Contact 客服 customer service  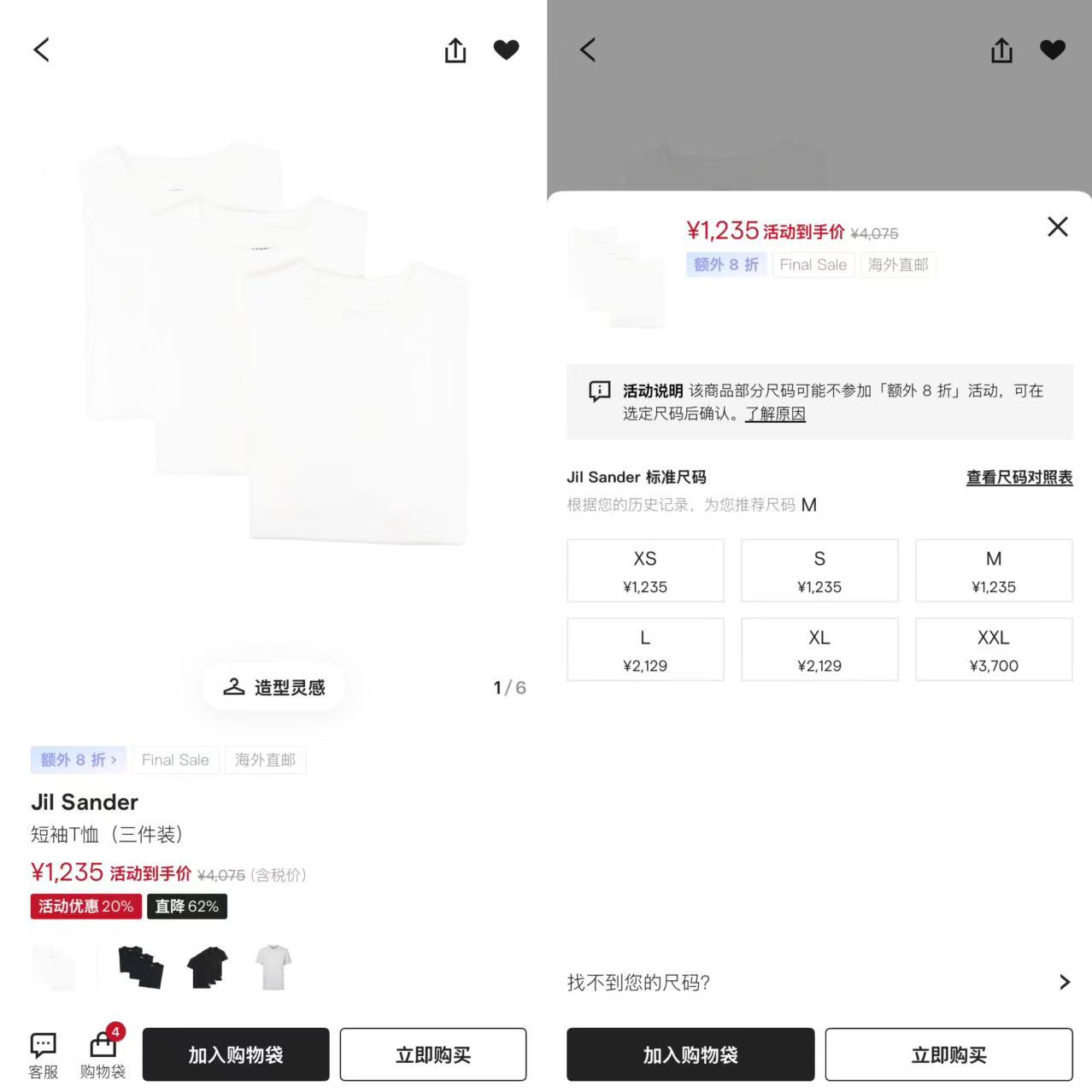coord(43,1055)
